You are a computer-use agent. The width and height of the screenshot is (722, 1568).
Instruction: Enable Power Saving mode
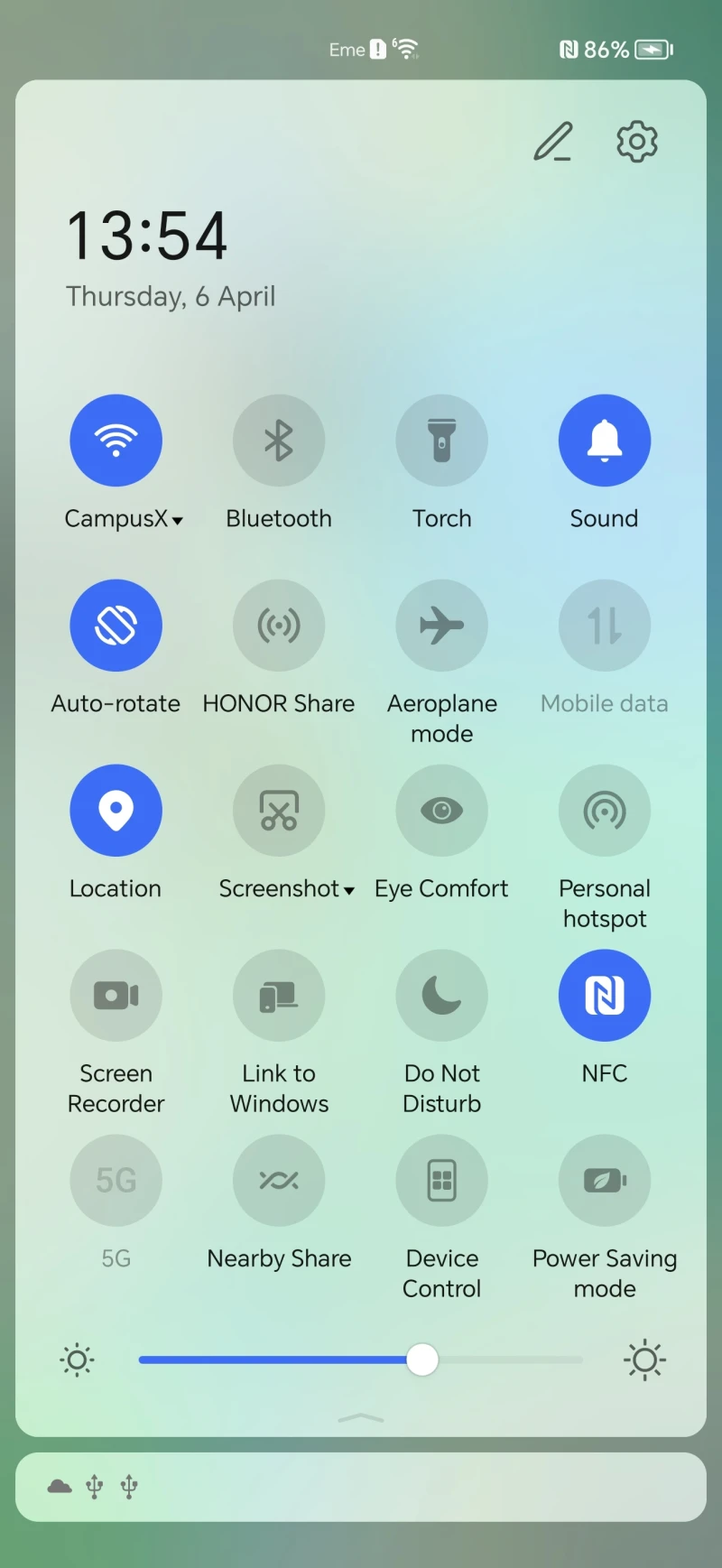pos(605,1181)
